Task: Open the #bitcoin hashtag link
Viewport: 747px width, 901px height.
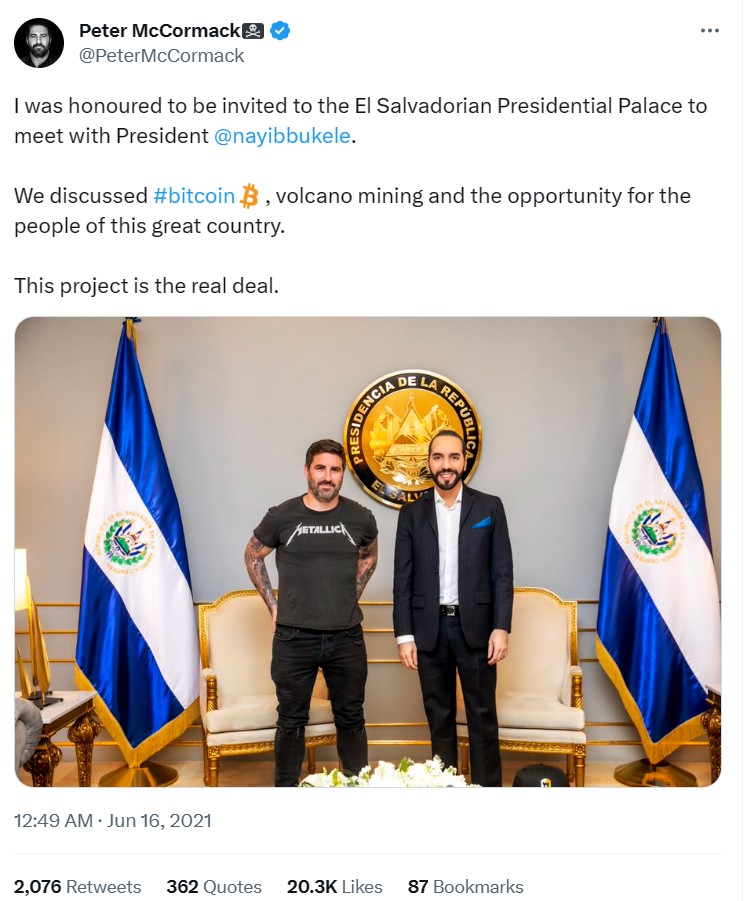Action: coord(194,195)
